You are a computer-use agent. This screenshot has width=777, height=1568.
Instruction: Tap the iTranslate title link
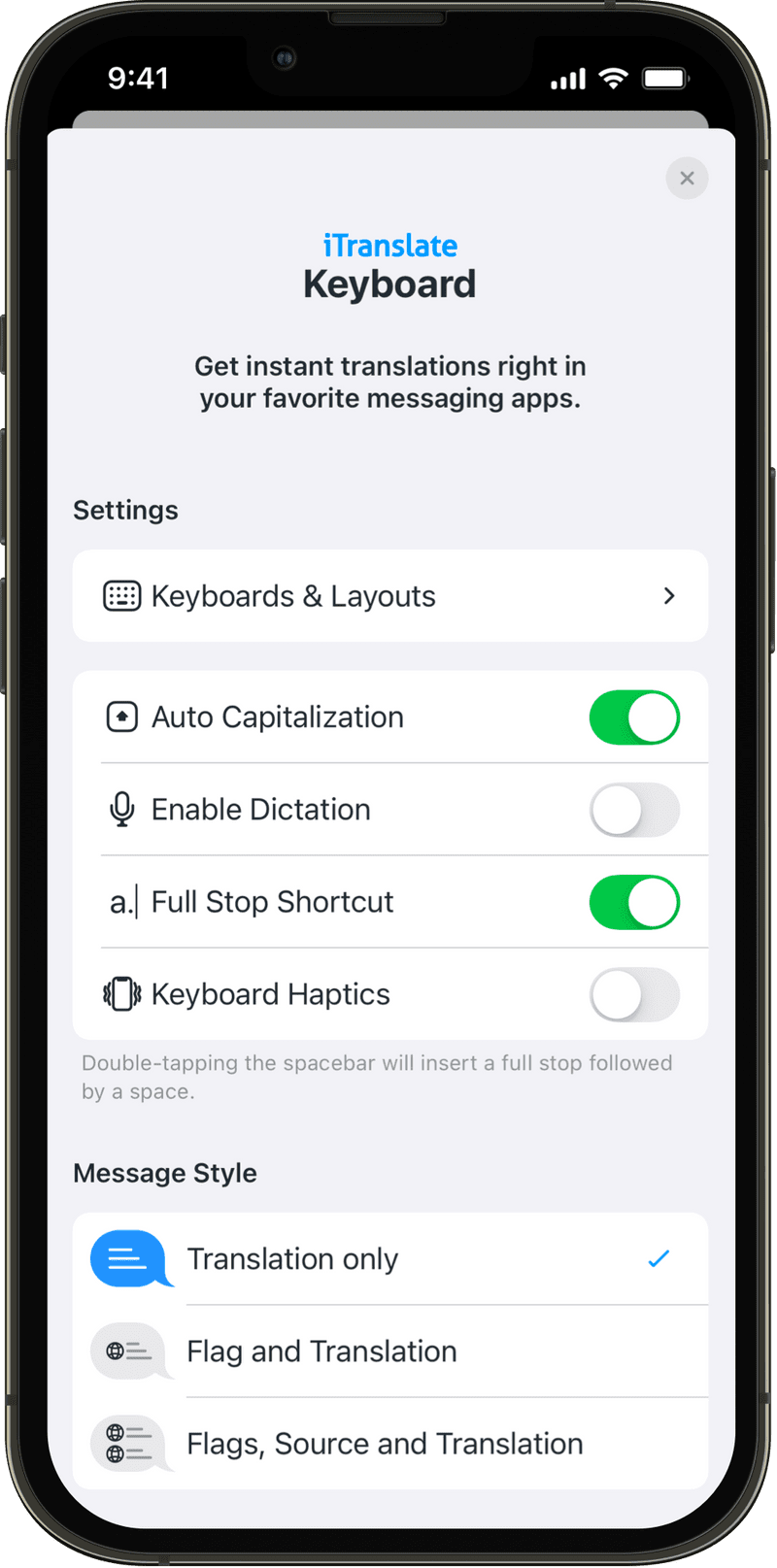pyautogui.click(x=389, y=246)
